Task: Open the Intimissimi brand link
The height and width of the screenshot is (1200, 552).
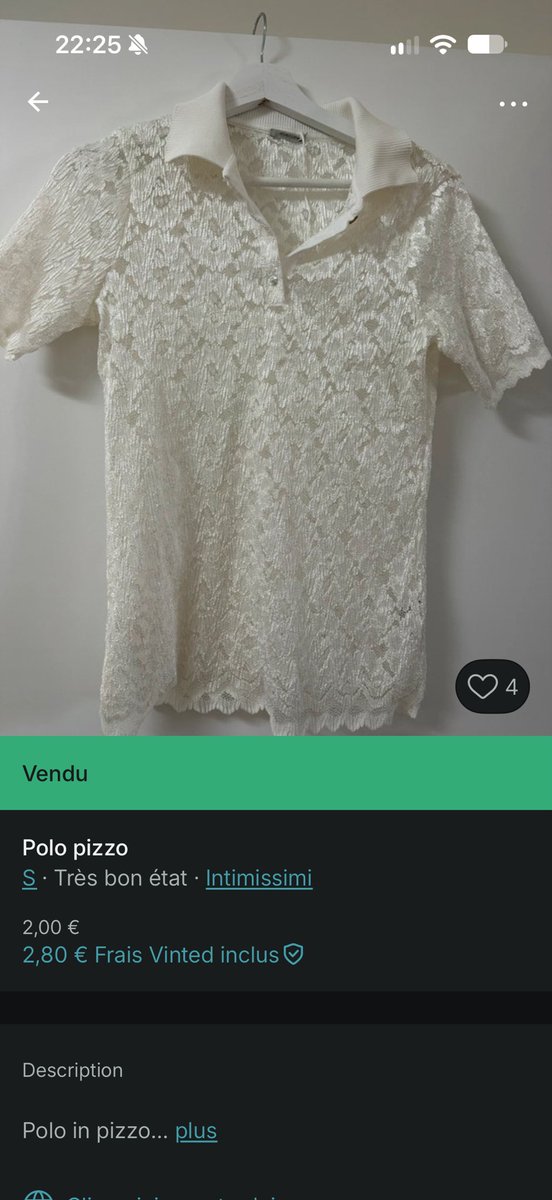Action: (259, 878)
